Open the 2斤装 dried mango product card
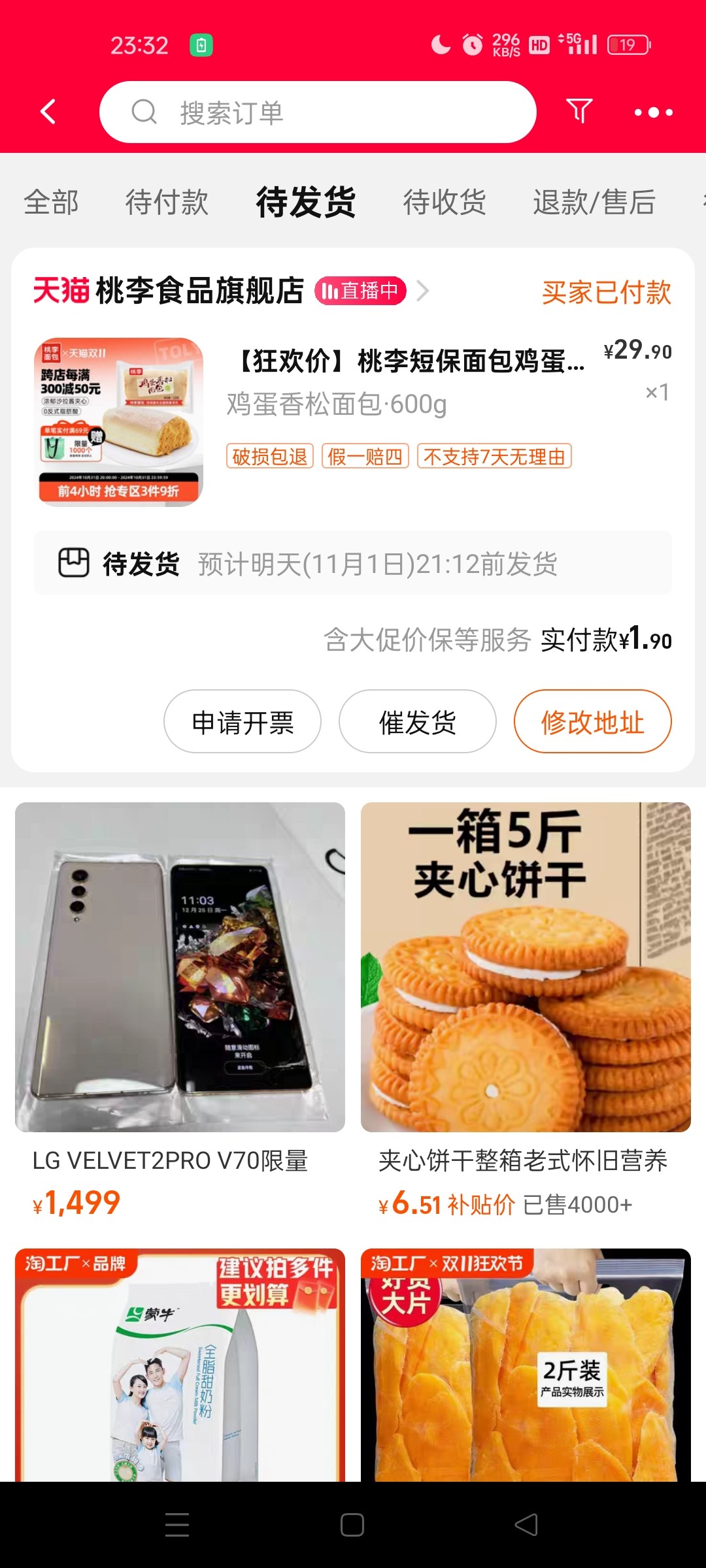This screenshot has width=706, height=1568. point(526,1365)
